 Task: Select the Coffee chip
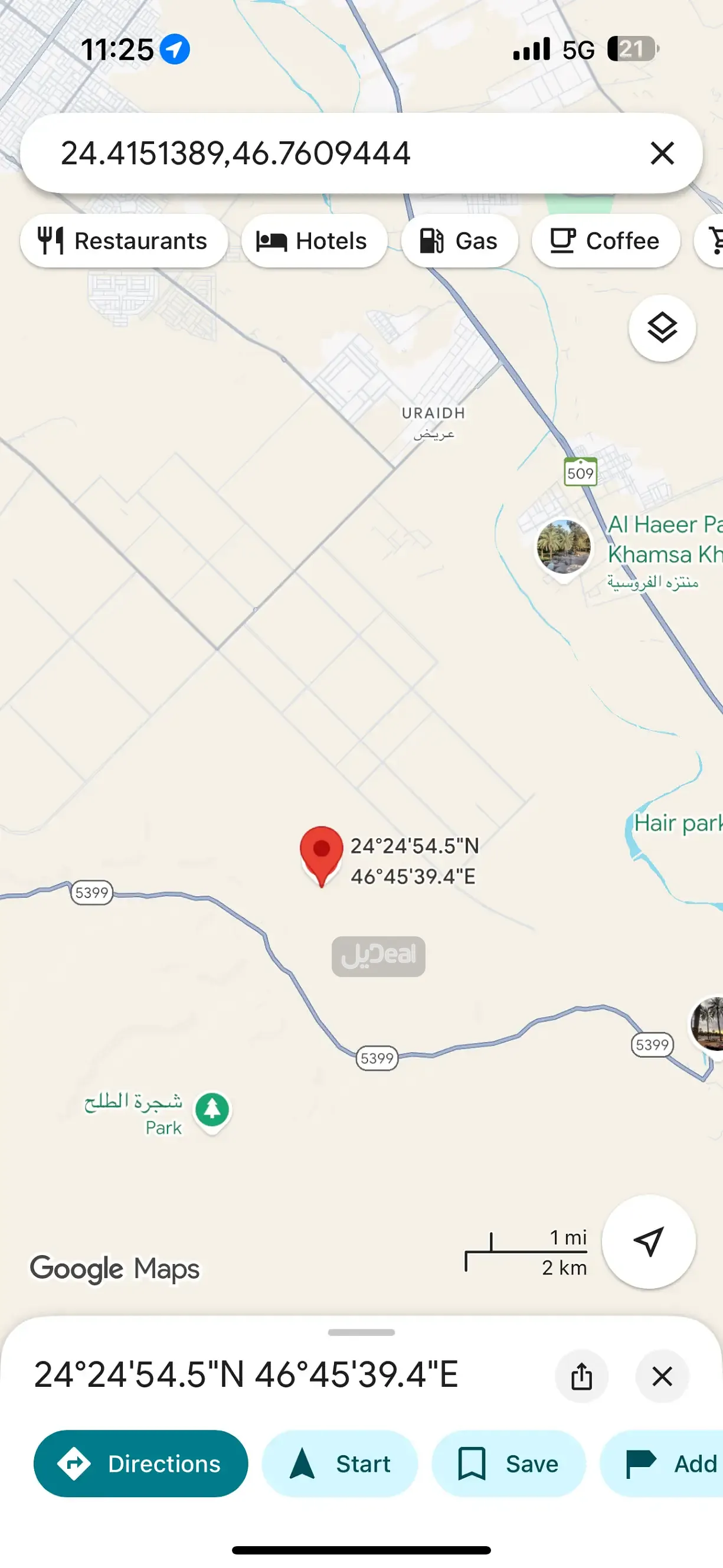606,241
